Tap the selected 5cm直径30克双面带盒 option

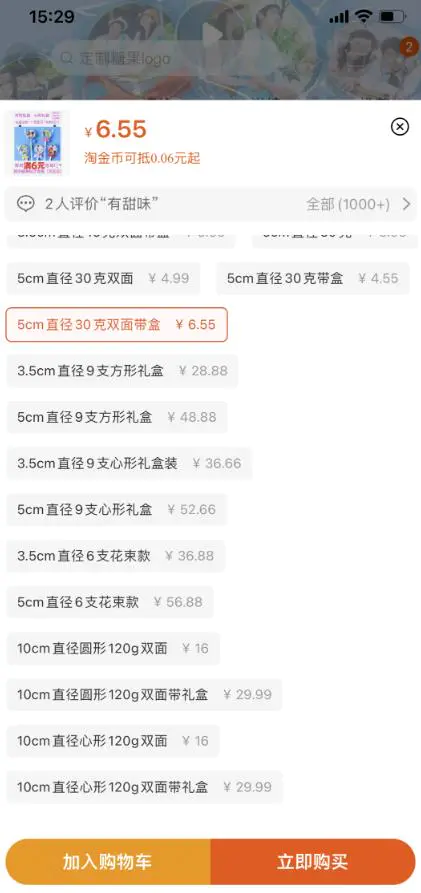(117, 325)
